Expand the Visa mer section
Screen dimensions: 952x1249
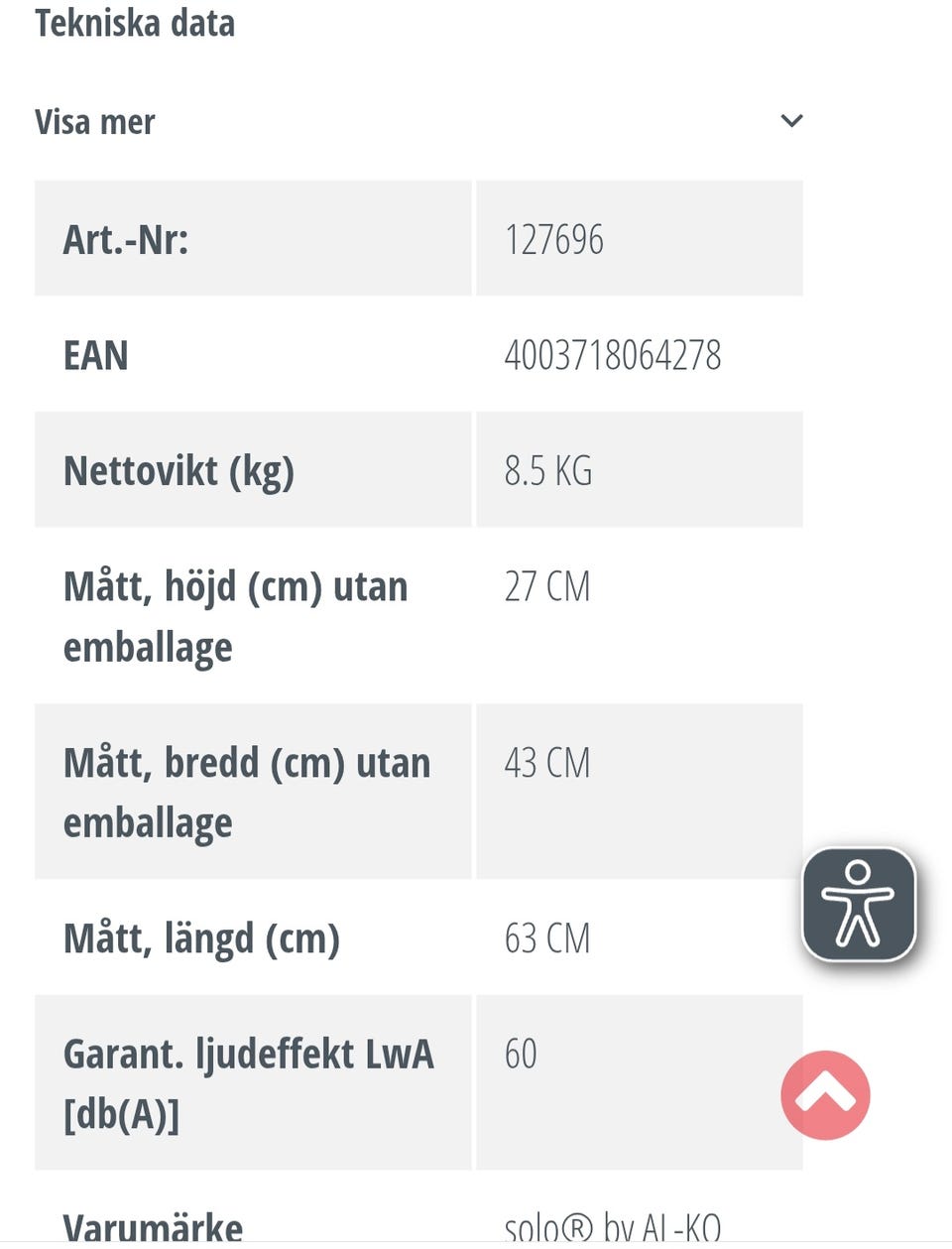pyautogui.click(x=790, y=122)
